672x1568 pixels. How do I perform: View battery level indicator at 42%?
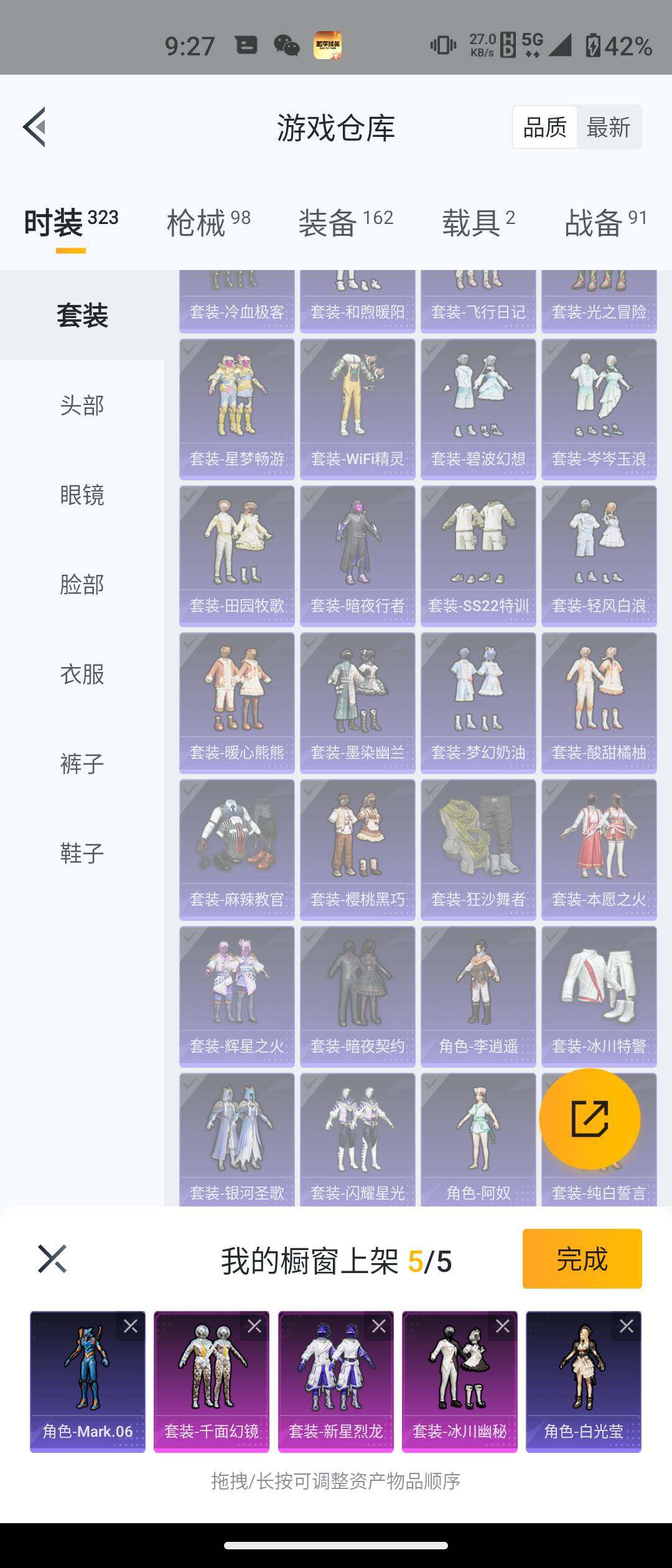[622, 47]
